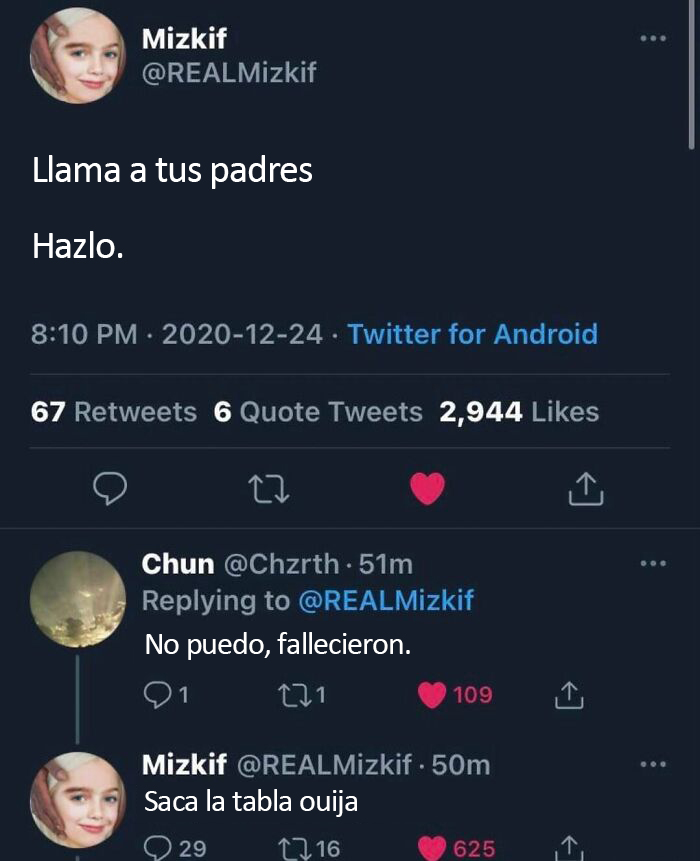Reply to Chun's tweet

tap(159, 694)
